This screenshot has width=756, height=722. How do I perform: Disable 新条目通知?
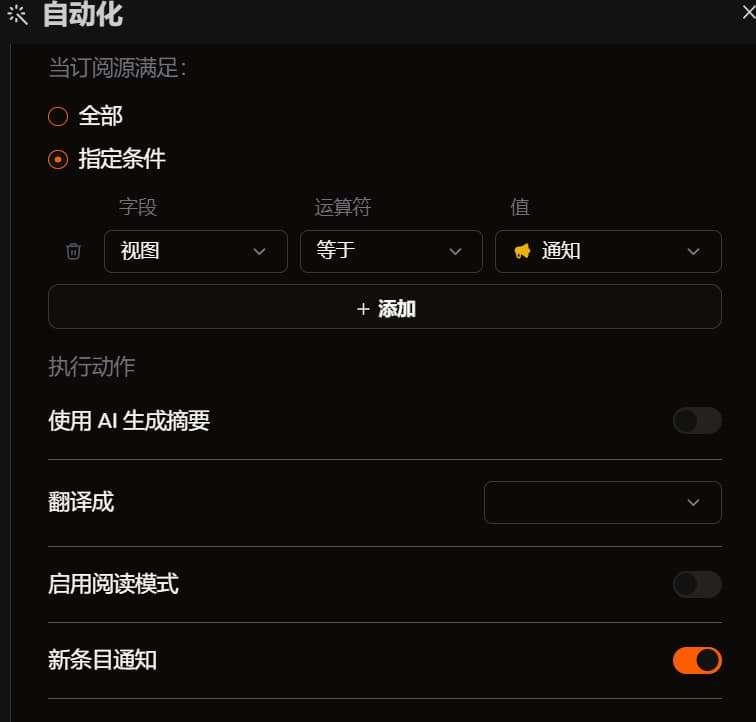(697, 660)
